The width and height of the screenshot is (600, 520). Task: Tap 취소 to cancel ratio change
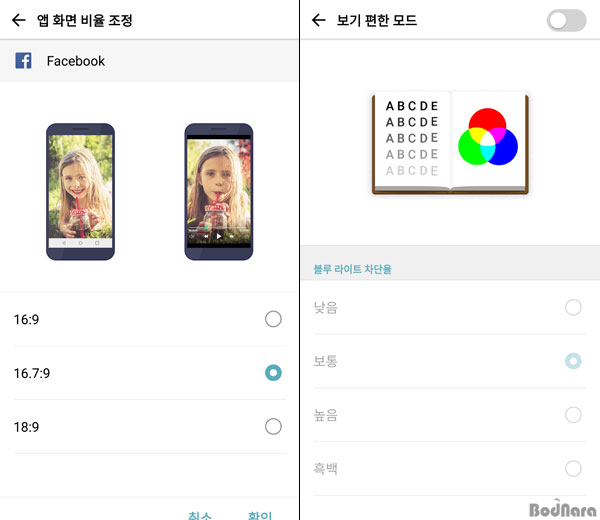pyautogui.click(x=200, y=515)
